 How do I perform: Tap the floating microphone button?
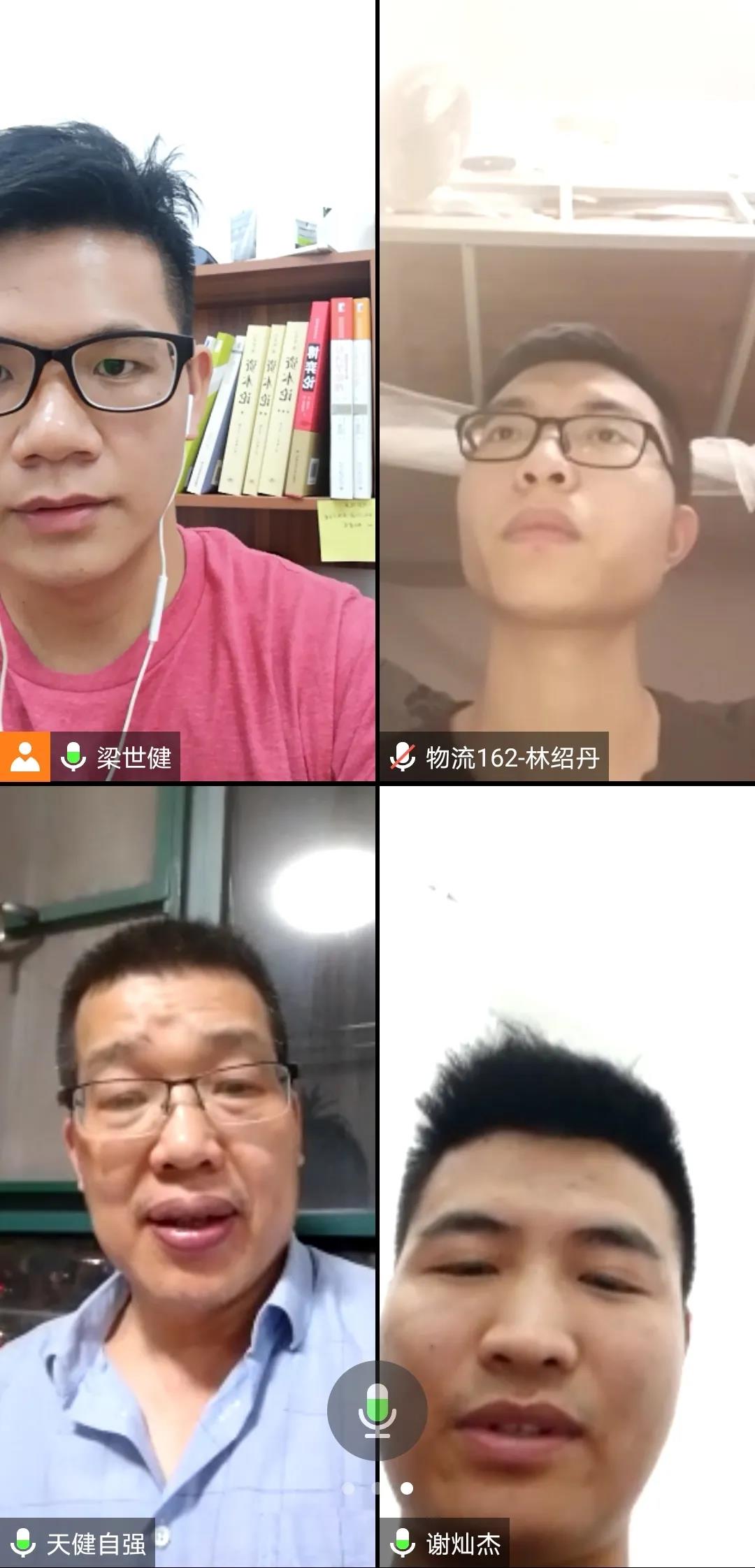pyautogui.click(x=377, y=1411)
